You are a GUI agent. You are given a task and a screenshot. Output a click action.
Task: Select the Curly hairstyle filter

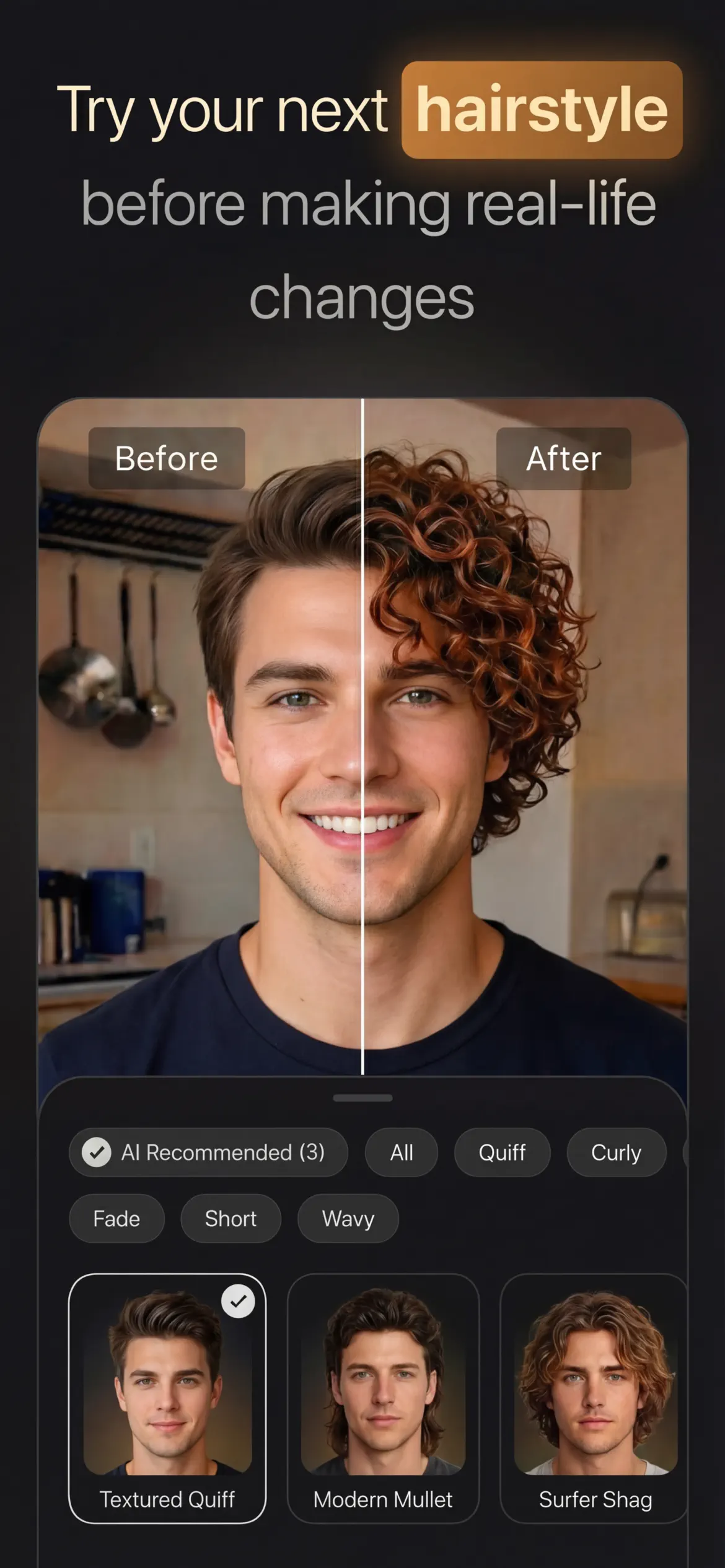pos(616,1152)
